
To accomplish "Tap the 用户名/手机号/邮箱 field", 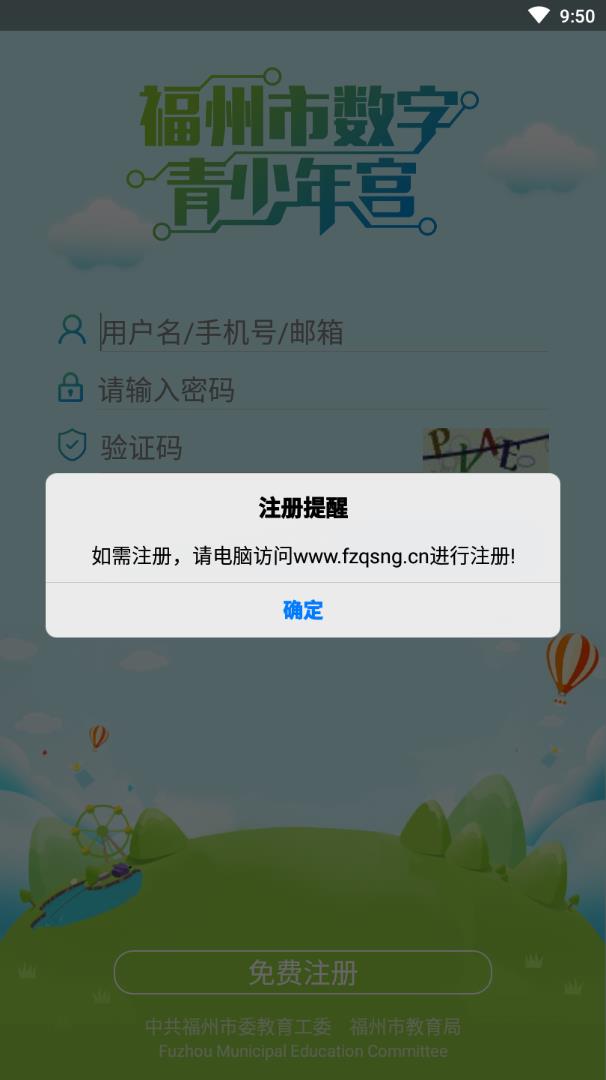I will click(x=322, y=332).
